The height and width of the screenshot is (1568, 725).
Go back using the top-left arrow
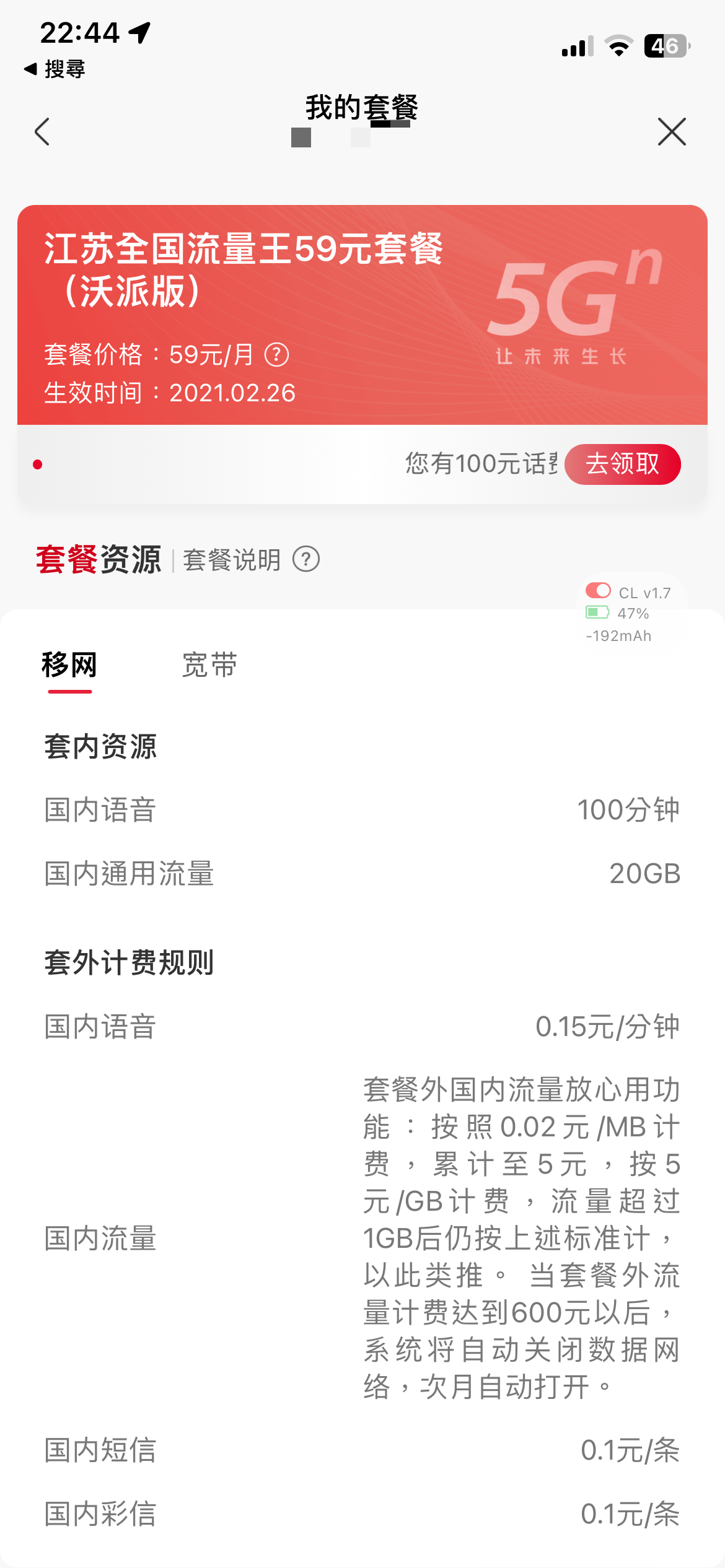point(42,132)
